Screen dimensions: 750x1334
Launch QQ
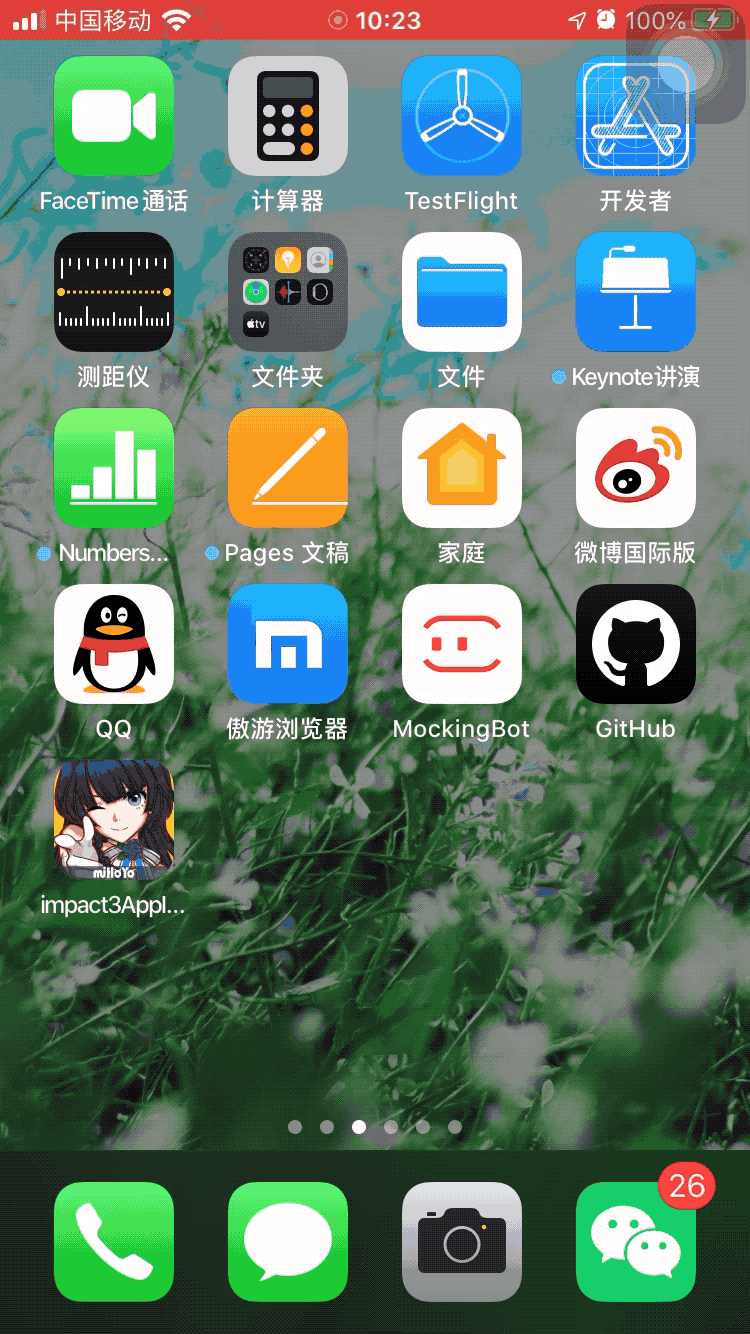114,644
